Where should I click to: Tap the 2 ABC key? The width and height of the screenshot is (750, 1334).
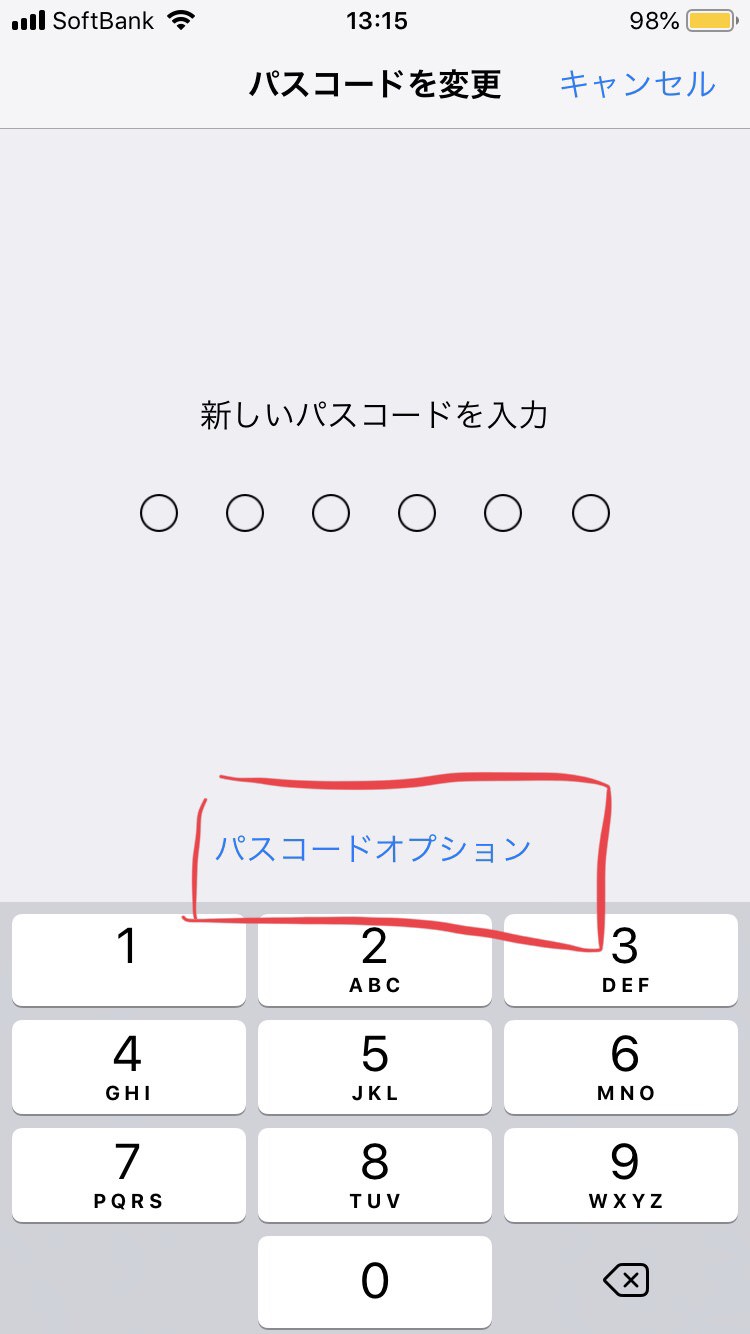375,959
